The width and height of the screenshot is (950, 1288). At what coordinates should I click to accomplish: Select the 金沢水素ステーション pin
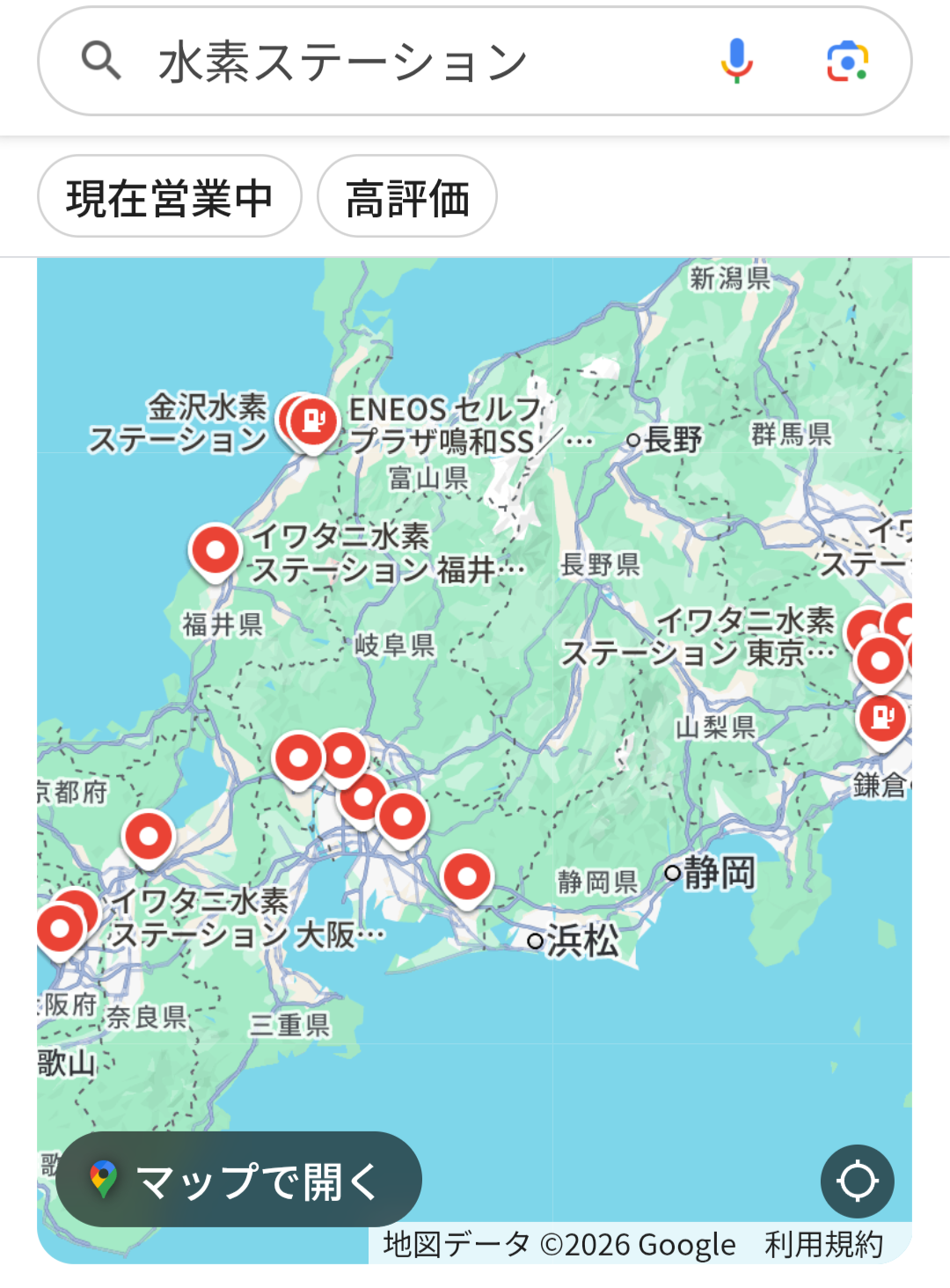(285, 417)
